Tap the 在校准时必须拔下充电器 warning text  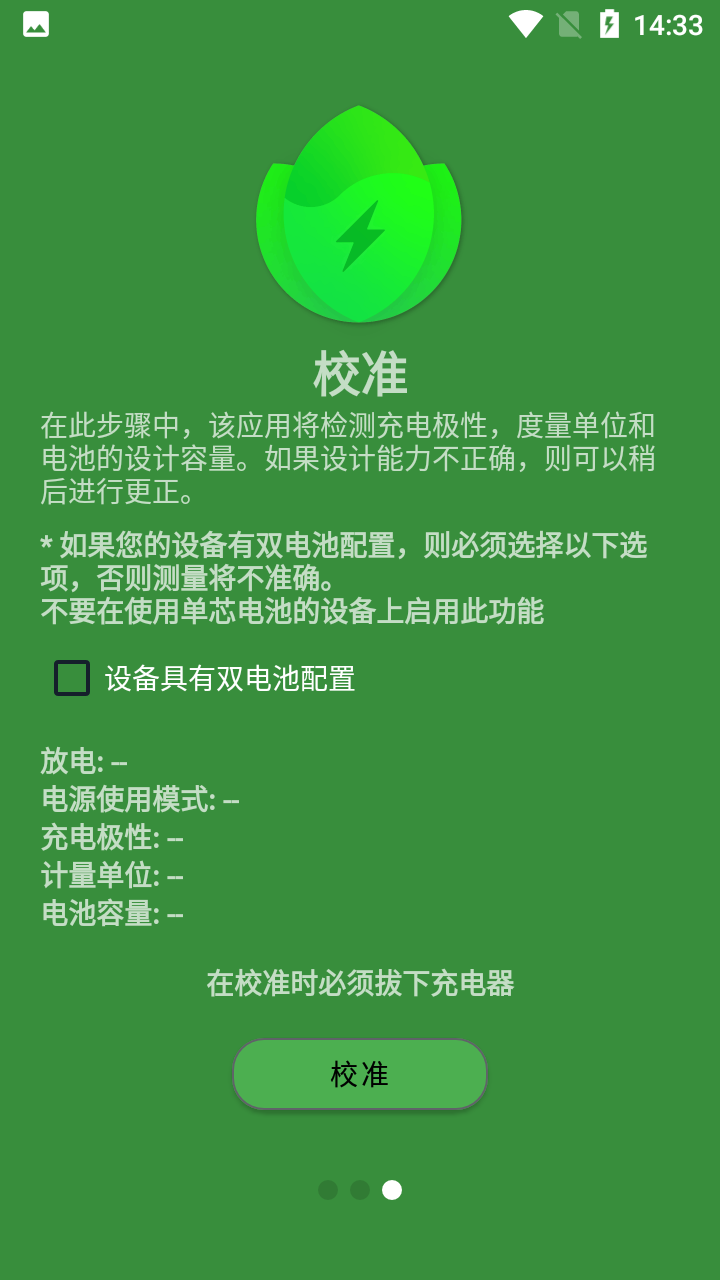[359, 984]
